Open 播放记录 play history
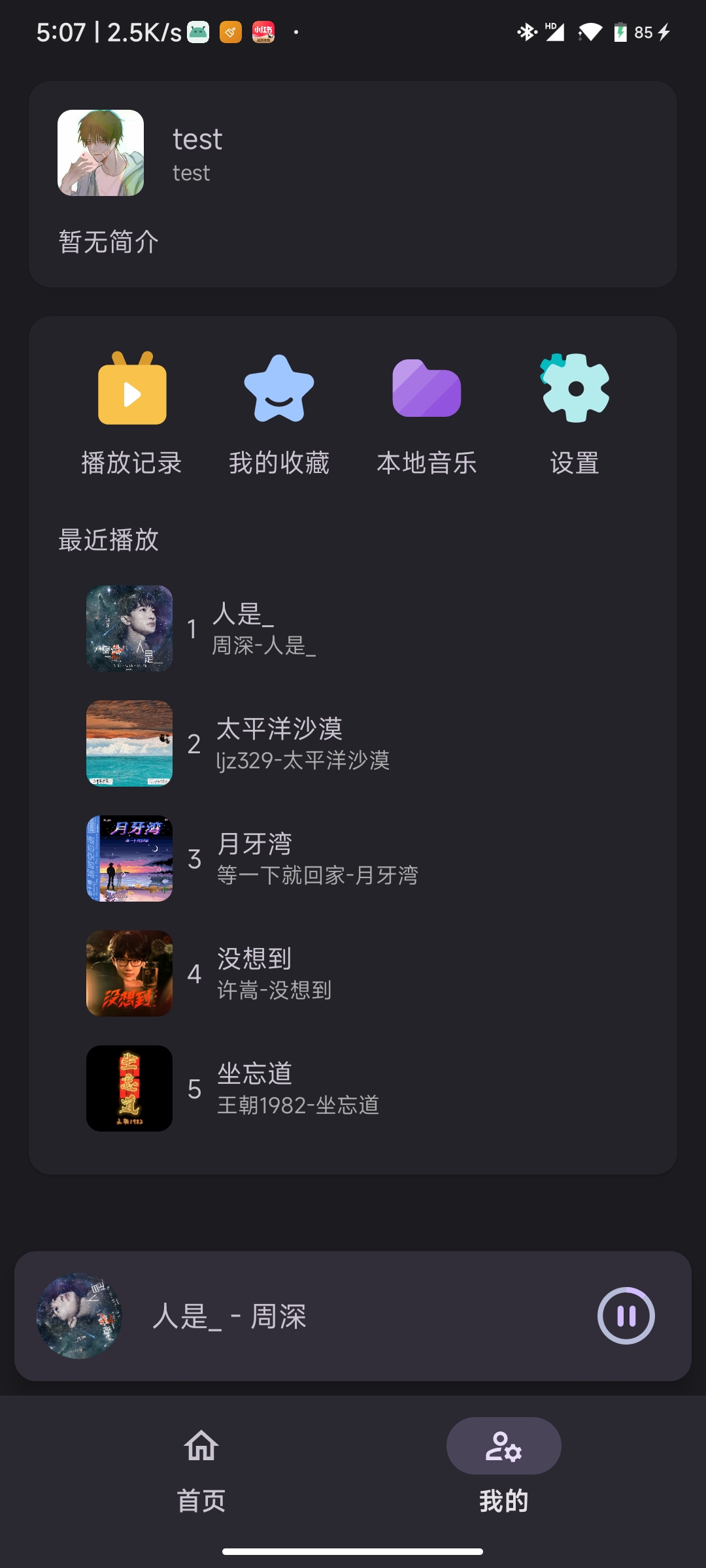 point(132,413)
